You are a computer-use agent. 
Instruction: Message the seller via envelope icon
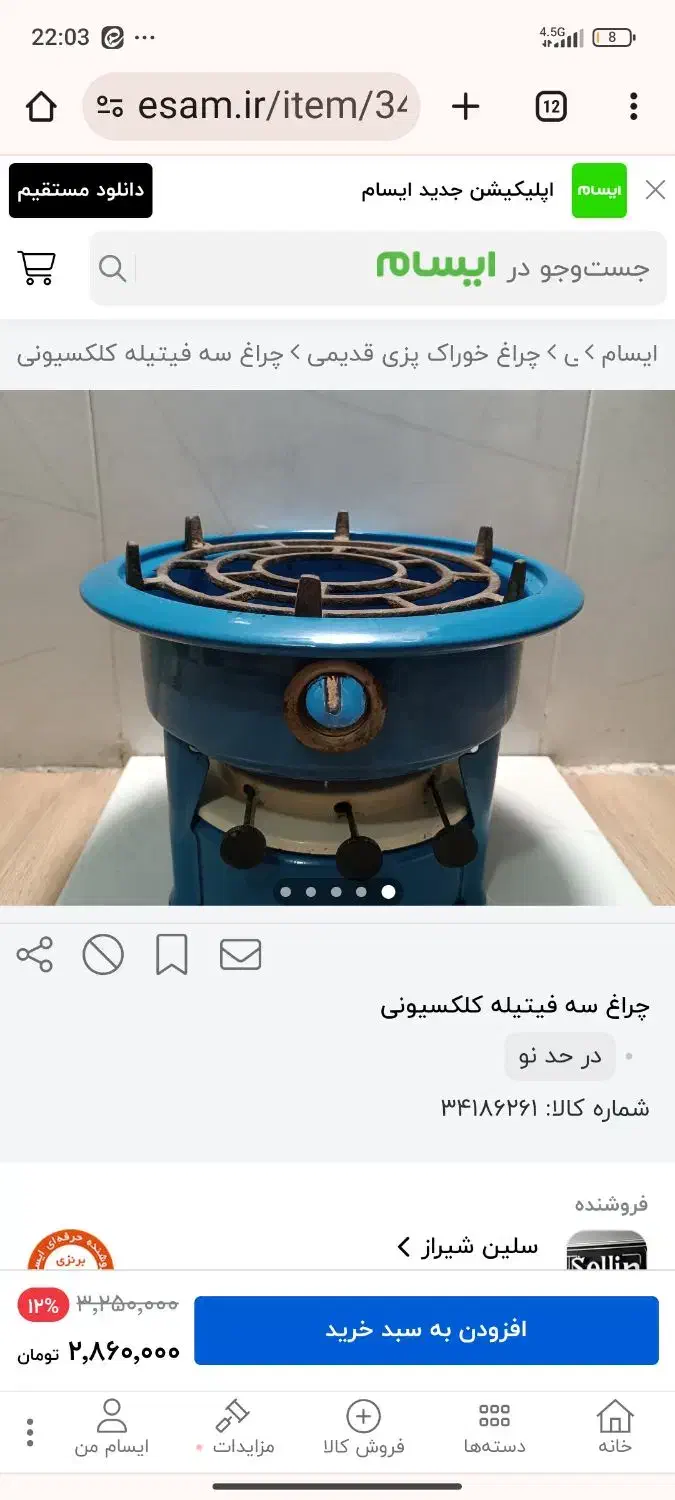pos(240,955)
